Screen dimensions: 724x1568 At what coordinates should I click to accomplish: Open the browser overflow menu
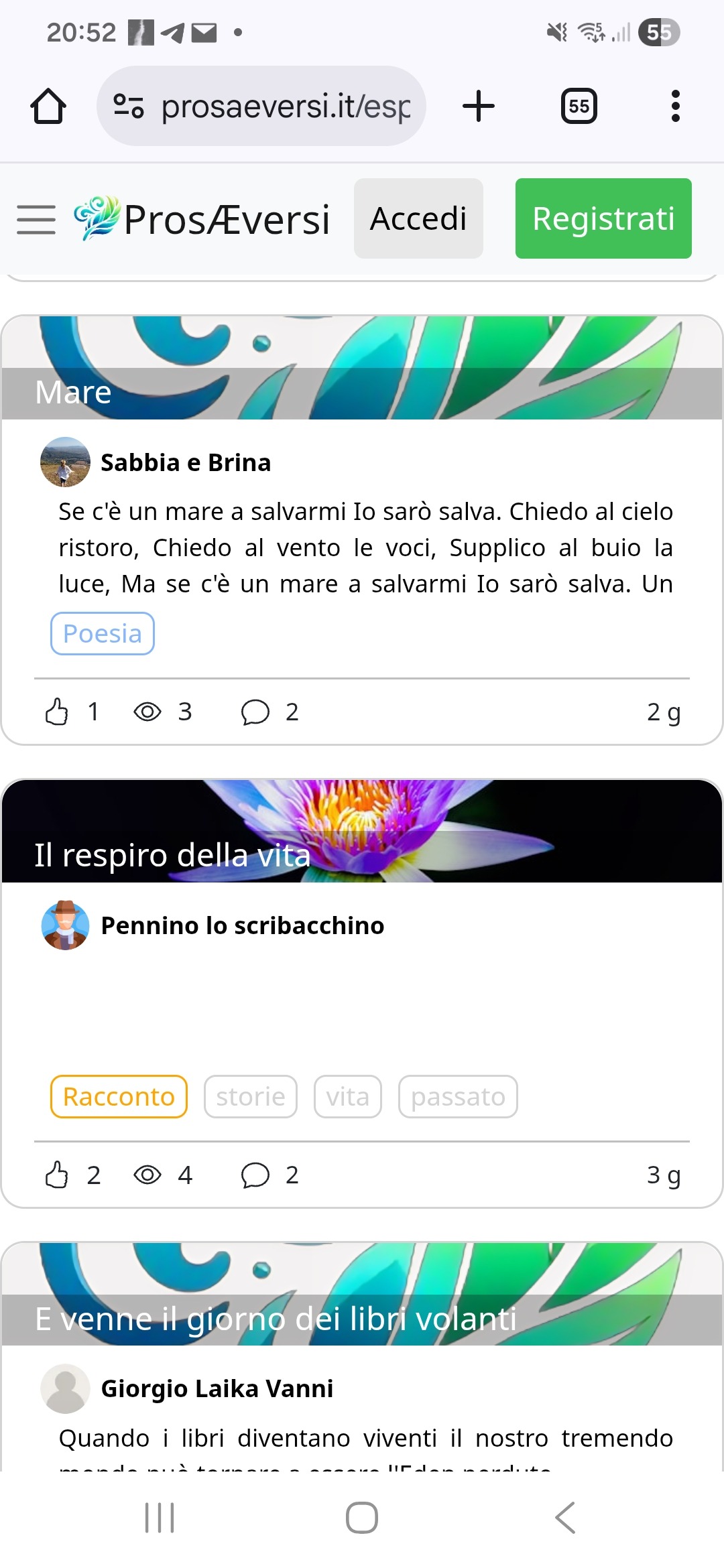pyautogui.click(x=676, y=106)
